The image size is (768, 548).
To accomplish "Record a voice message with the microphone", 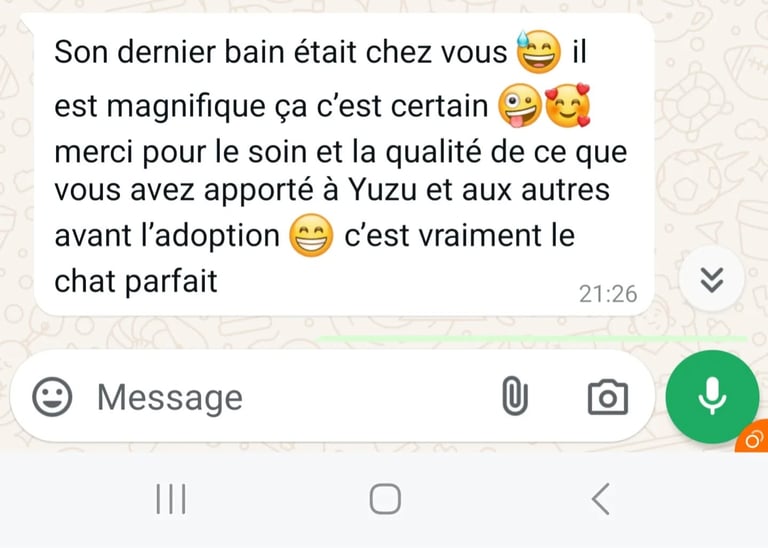I will [712, 396].
